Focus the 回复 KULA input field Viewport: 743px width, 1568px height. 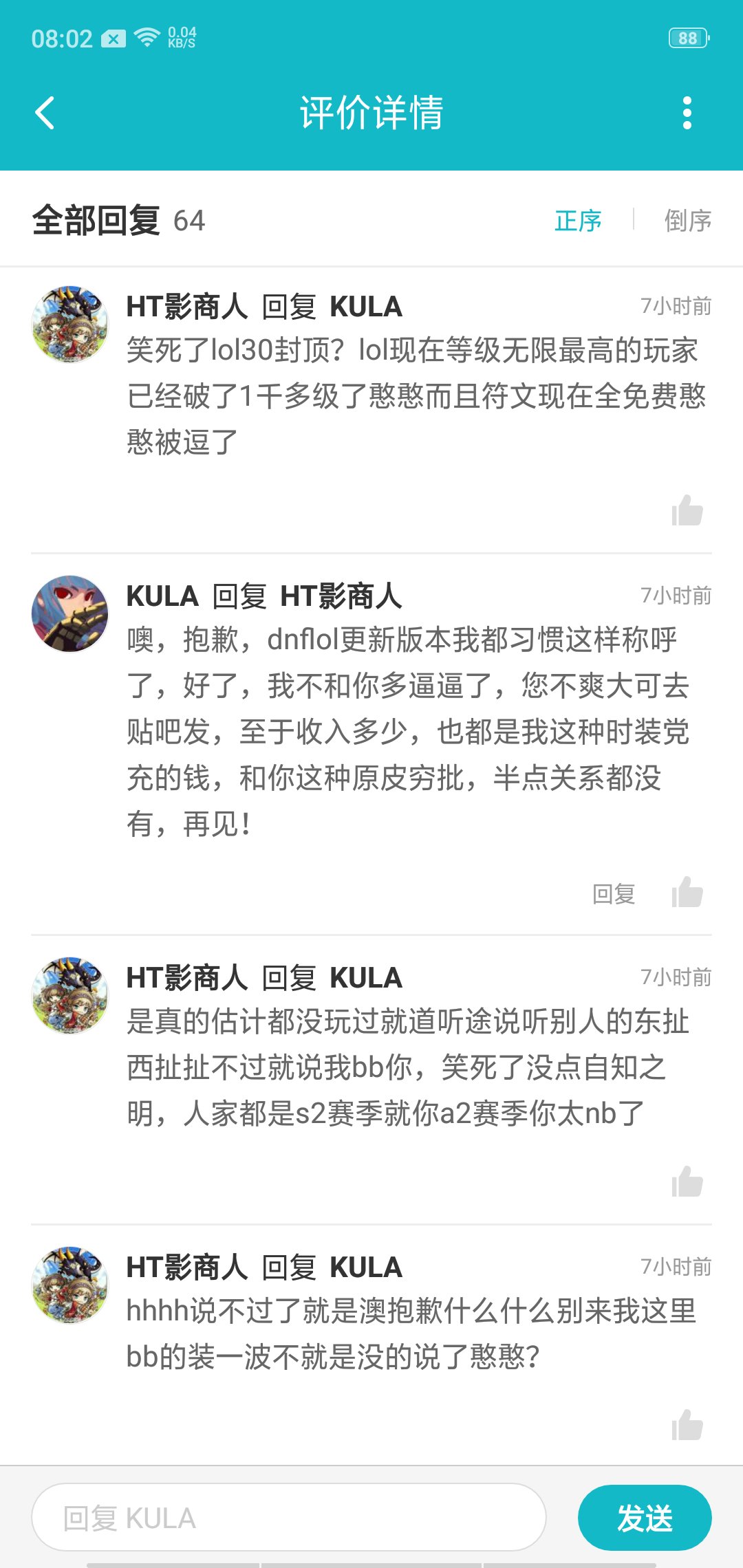[289, 1518]
